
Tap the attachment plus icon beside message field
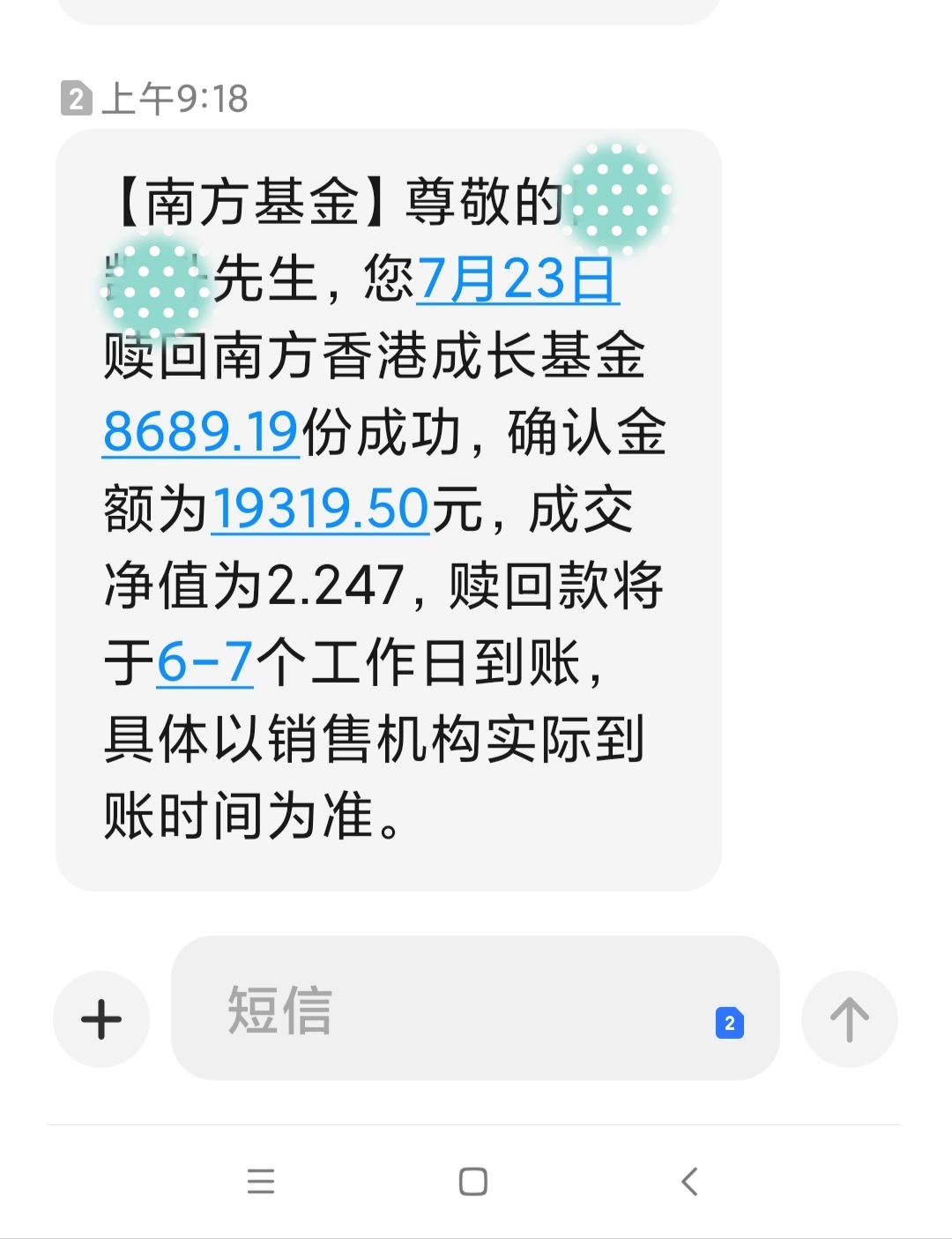(x=100, y=1018)
